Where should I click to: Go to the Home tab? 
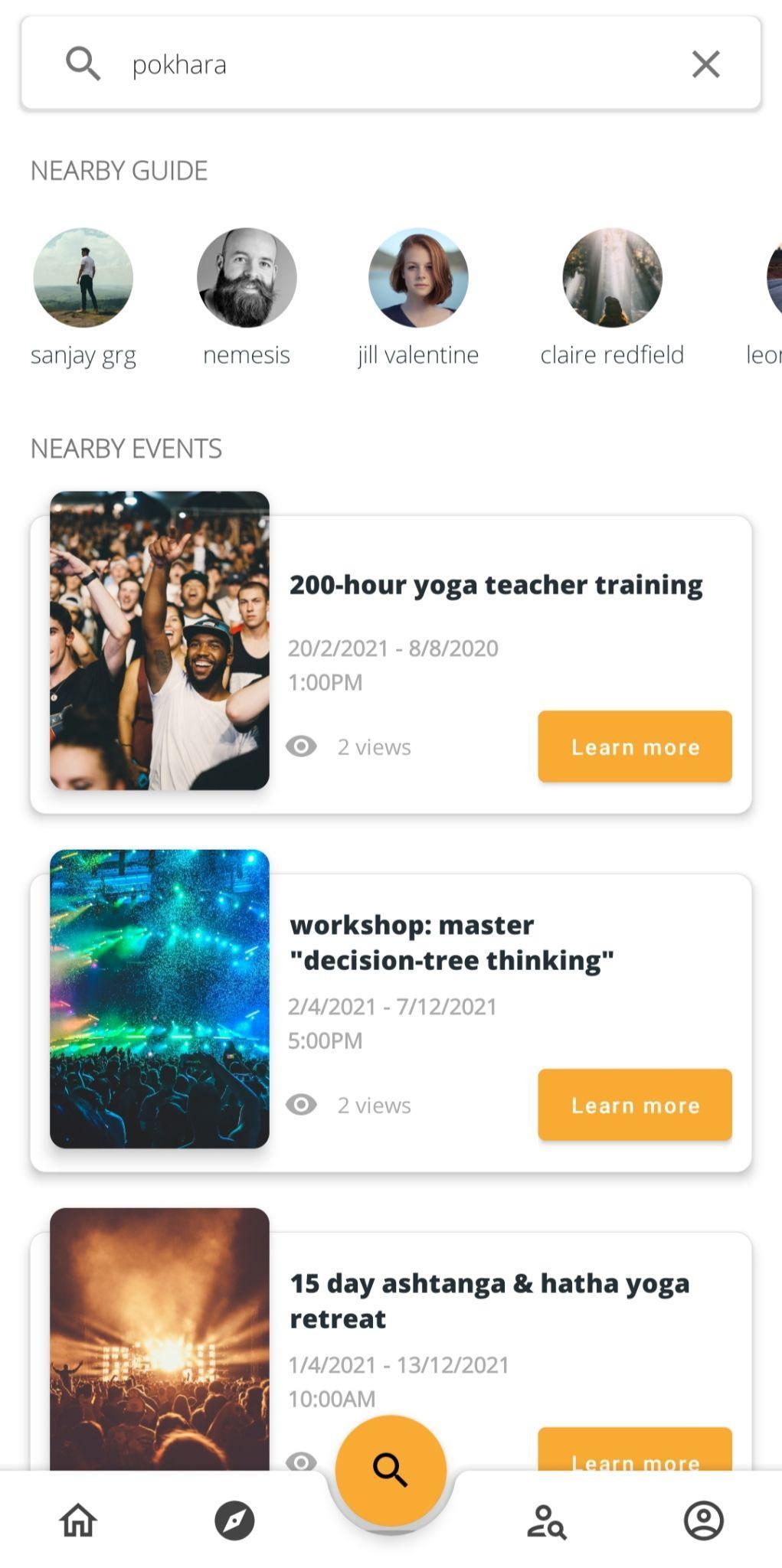(78, 1520)
